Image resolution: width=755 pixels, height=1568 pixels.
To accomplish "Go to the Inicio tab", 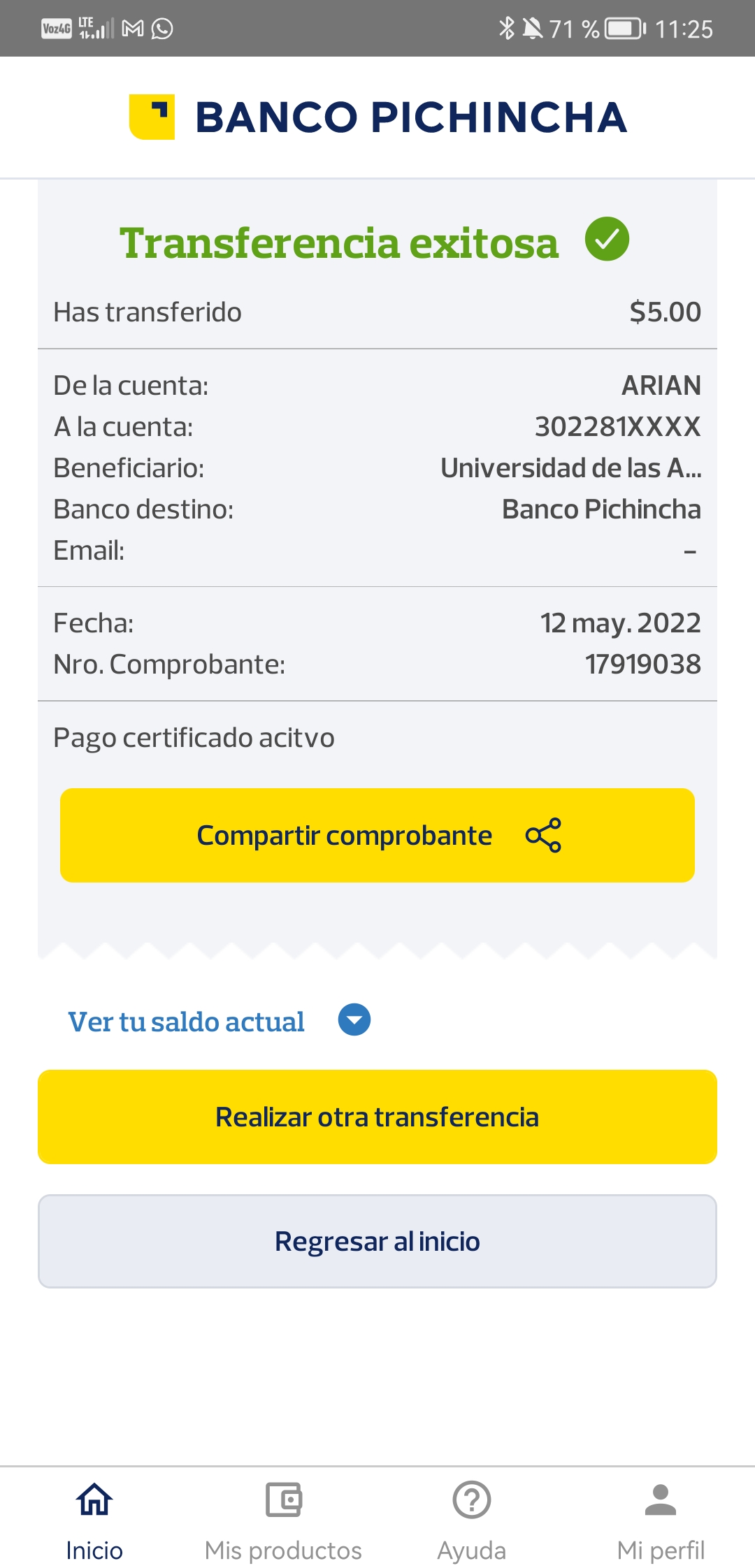I will point(94,1520).
